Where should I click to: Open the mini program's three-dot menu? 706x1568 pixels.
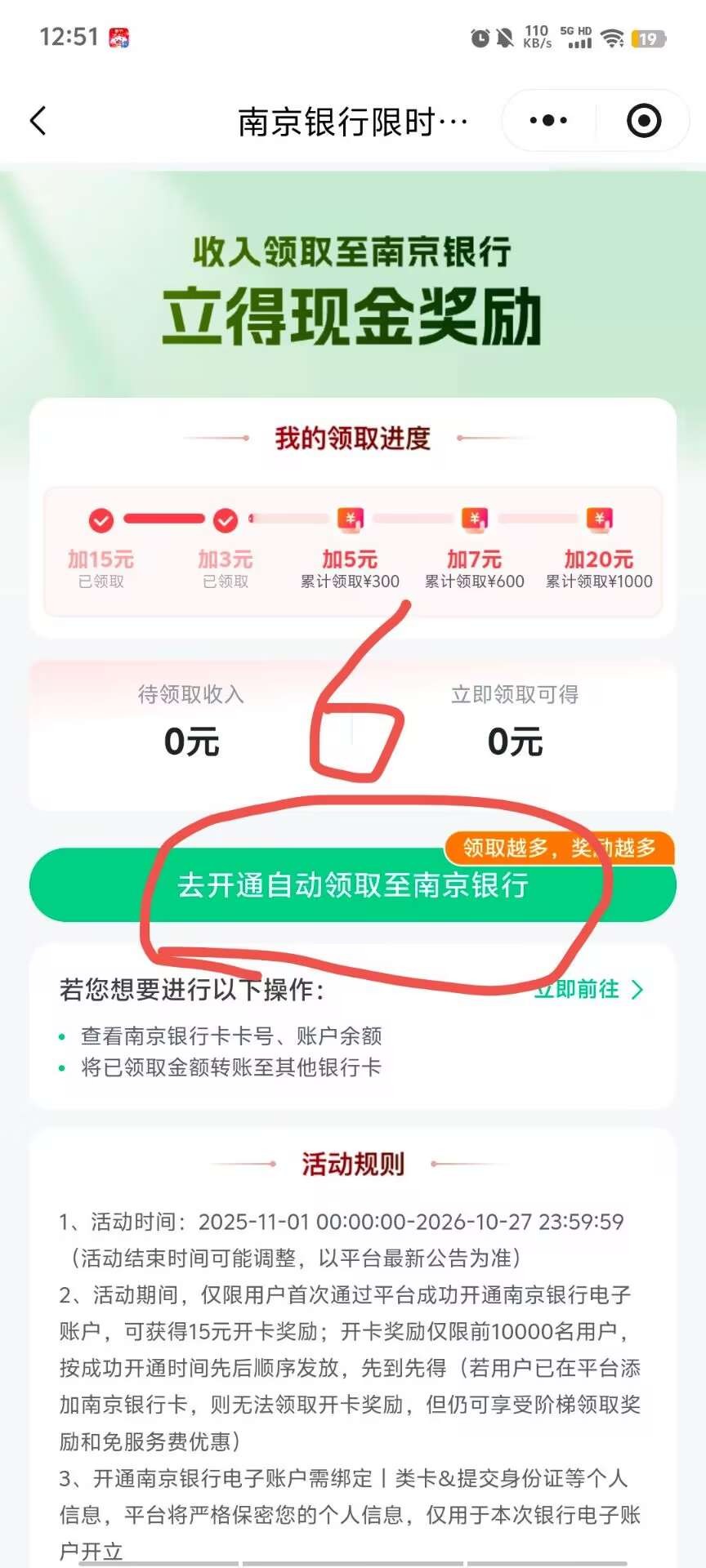(548, 121)
